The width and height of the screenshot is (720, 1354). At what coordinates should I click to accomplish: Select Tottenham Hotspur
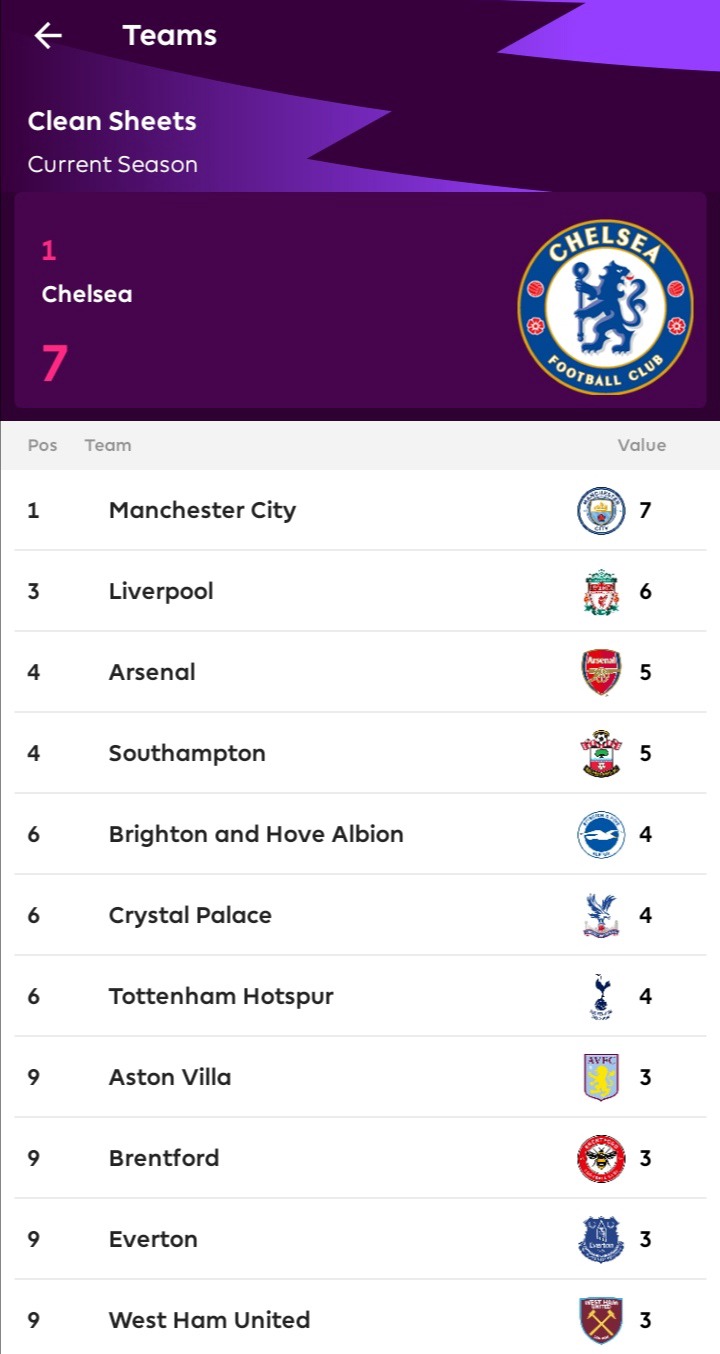click(360, 996)
